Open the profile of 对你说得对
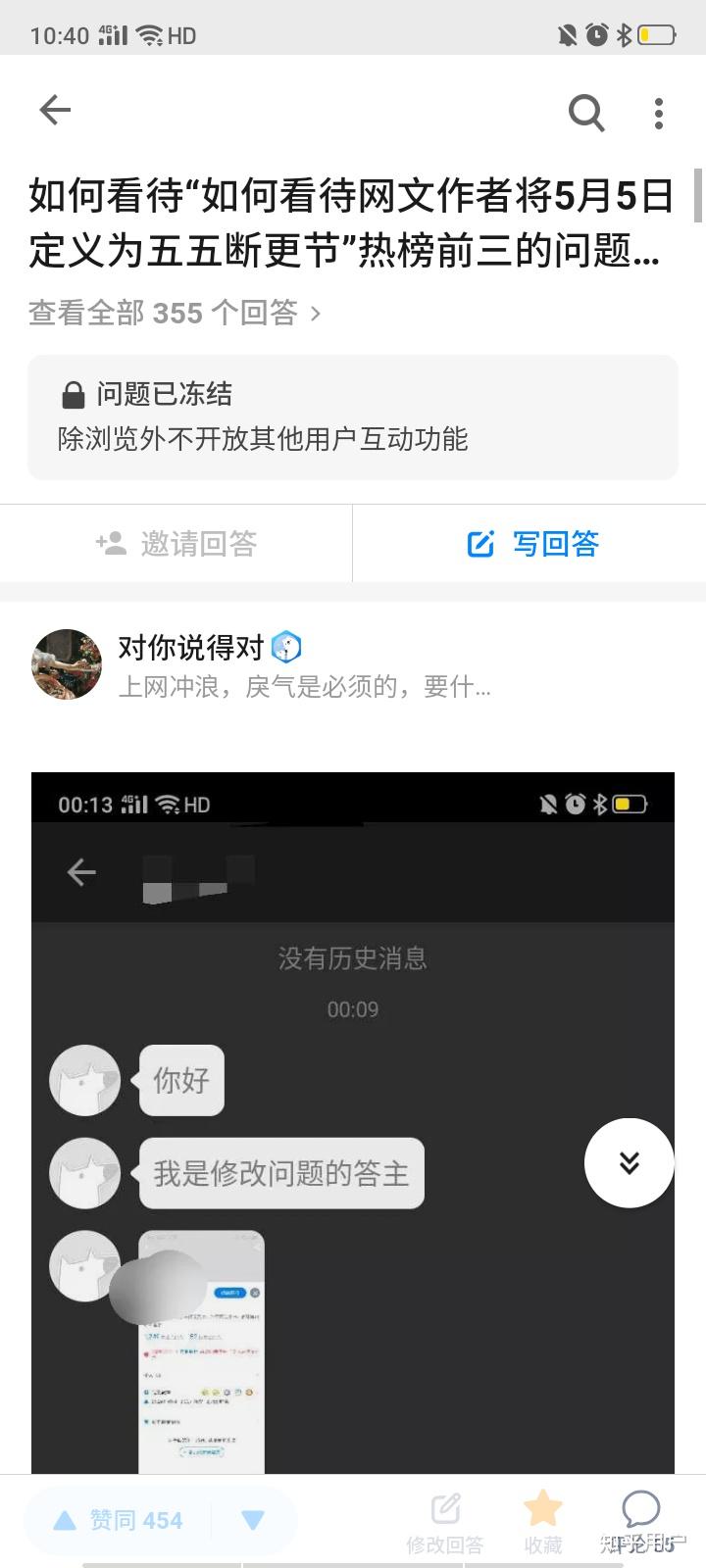This screenshot has width=706, height=1568. click(x=191, y=647)
